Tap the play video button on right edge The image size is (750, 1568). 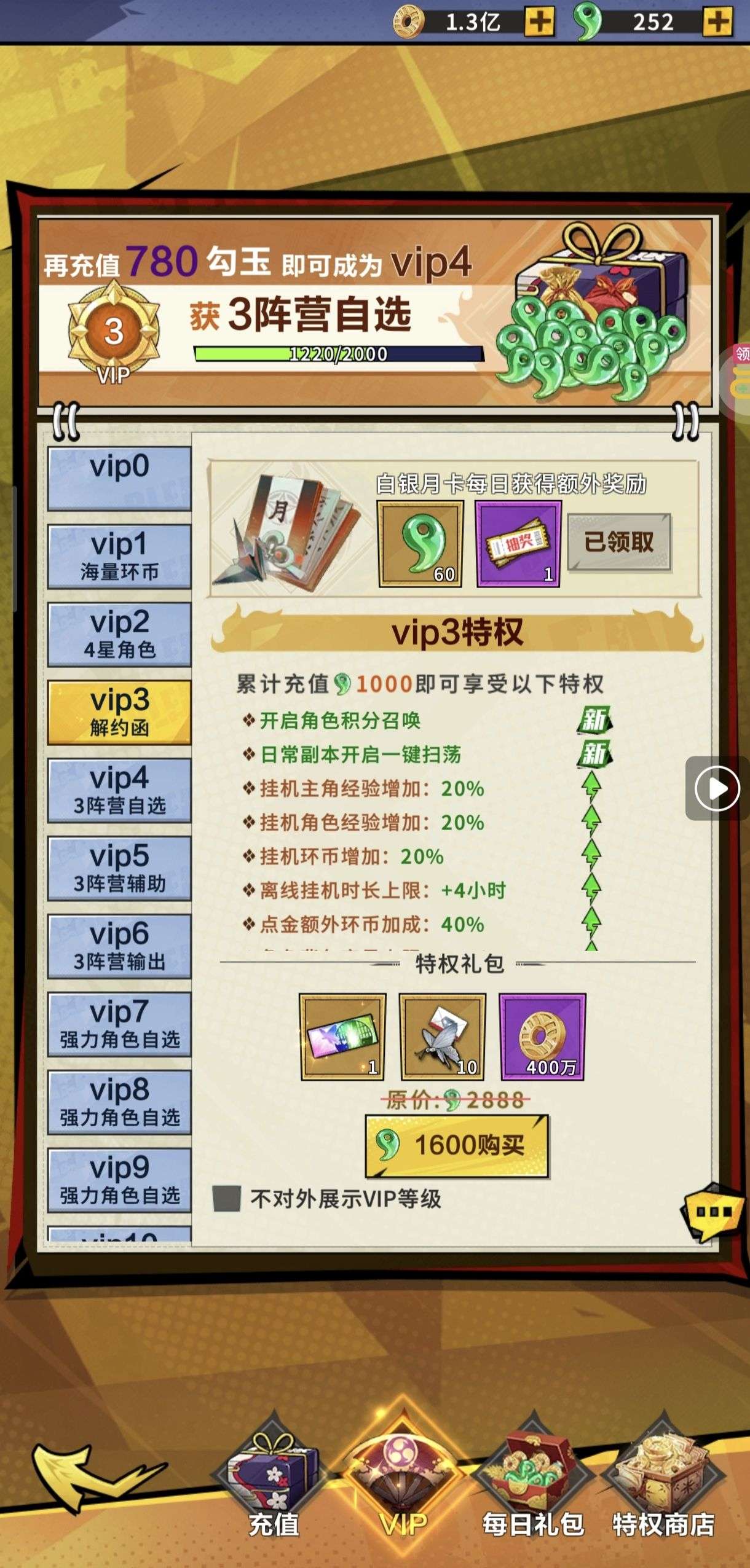click(x=717, y=788)
